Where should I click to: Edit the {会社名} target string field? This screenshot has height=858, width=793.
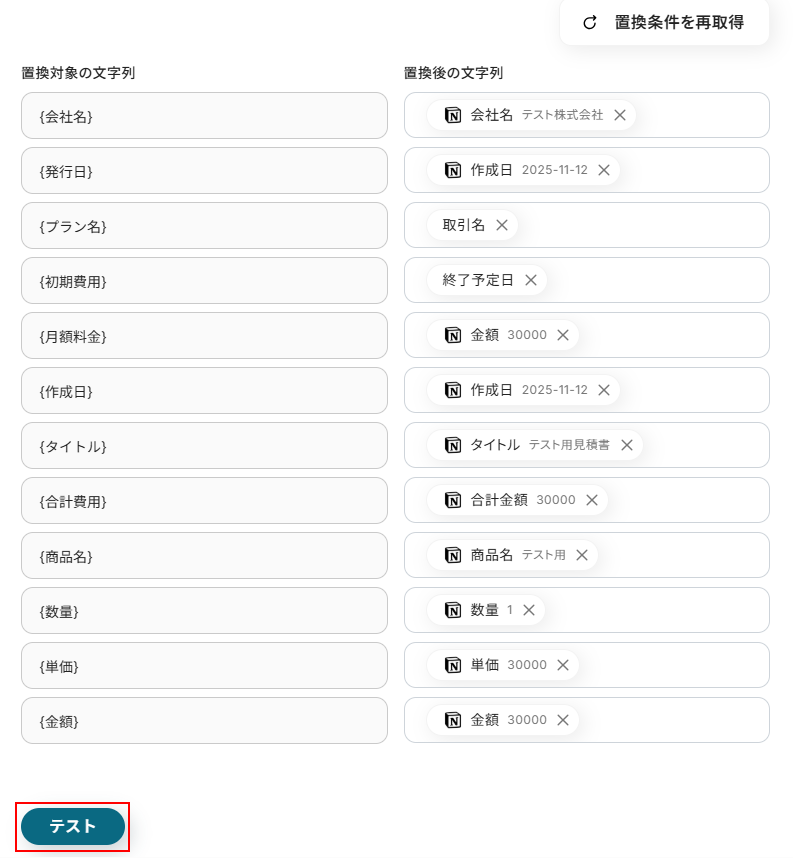[x=204, y=116]
